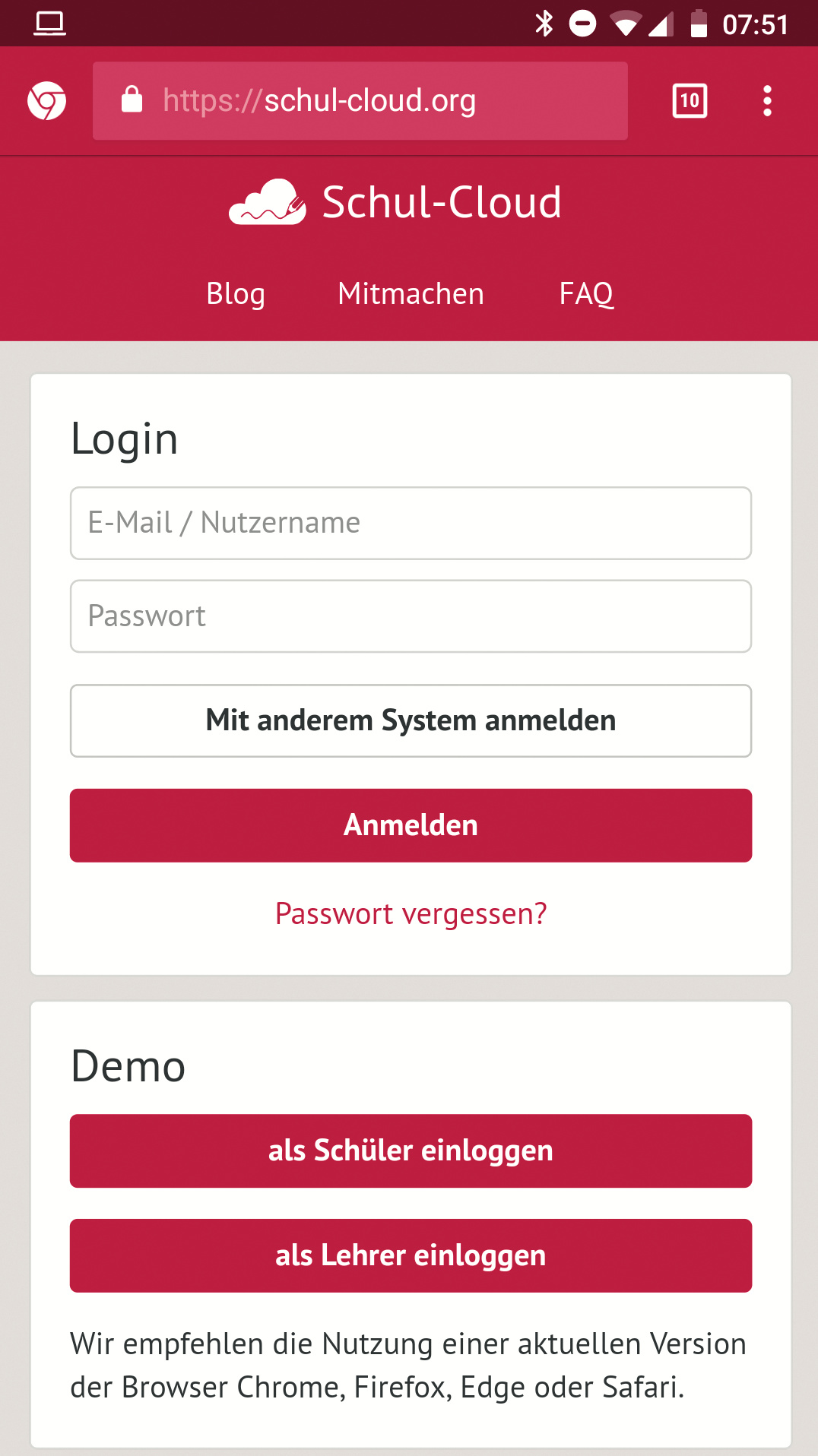Focus the E-Mail / Nutzername field
The height and width of the screenshot is (1456, 818).
click(x=411, y=523)
